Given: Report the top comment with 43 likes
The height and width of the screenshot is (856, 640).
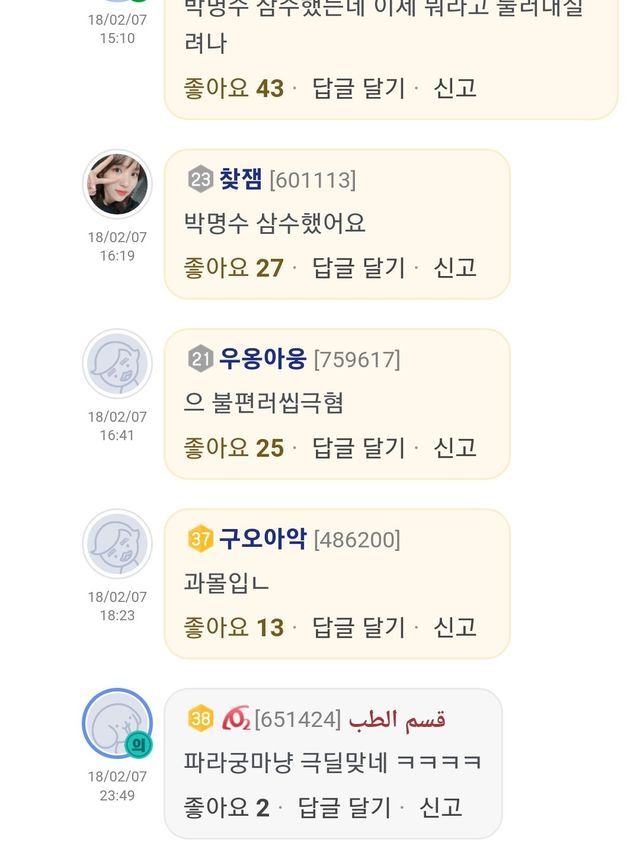Looking at the screenshot, I should click(x=455, y=88).
